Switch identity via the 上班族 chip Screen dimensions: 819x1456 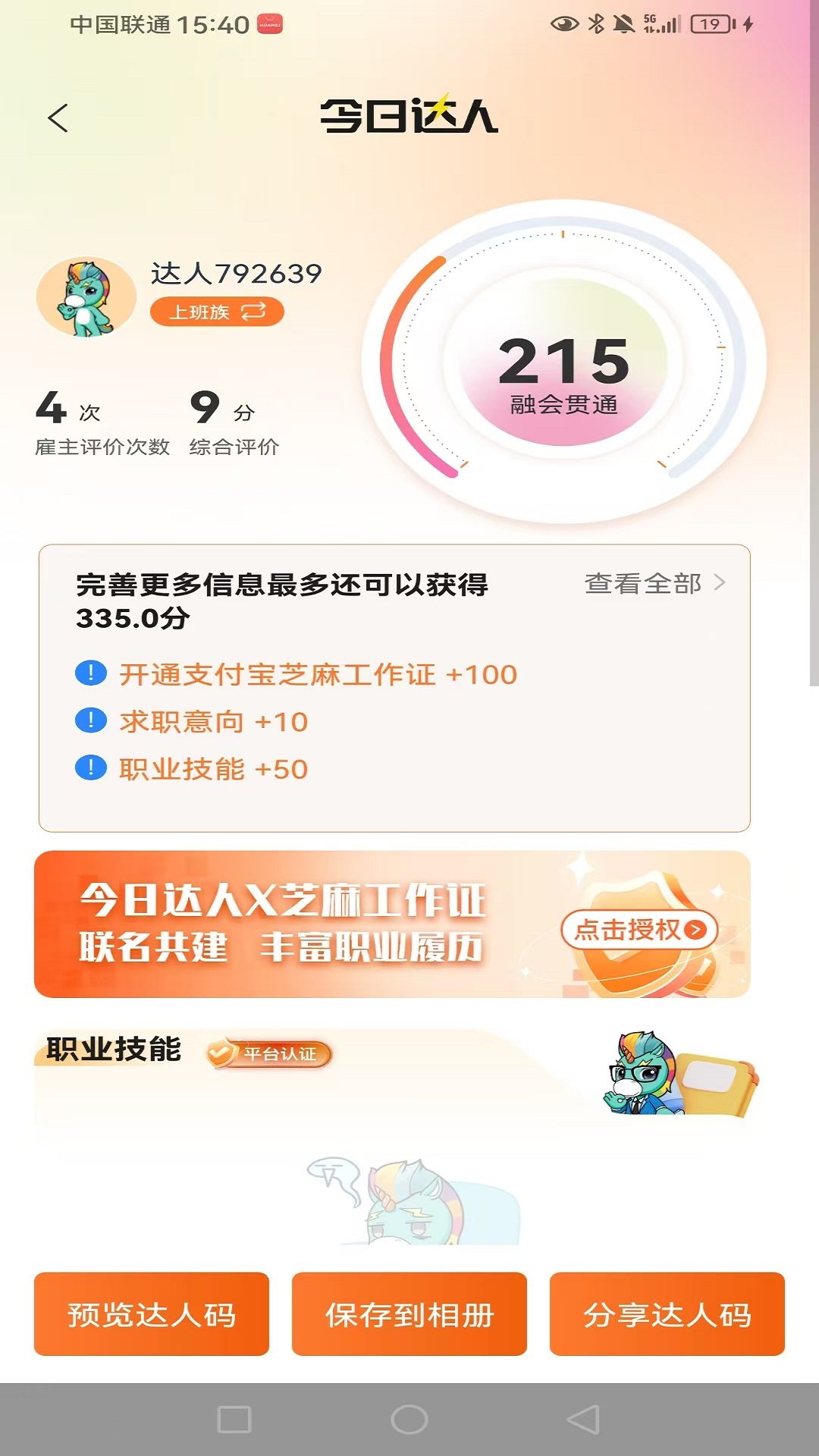click(x=217, y=312)
